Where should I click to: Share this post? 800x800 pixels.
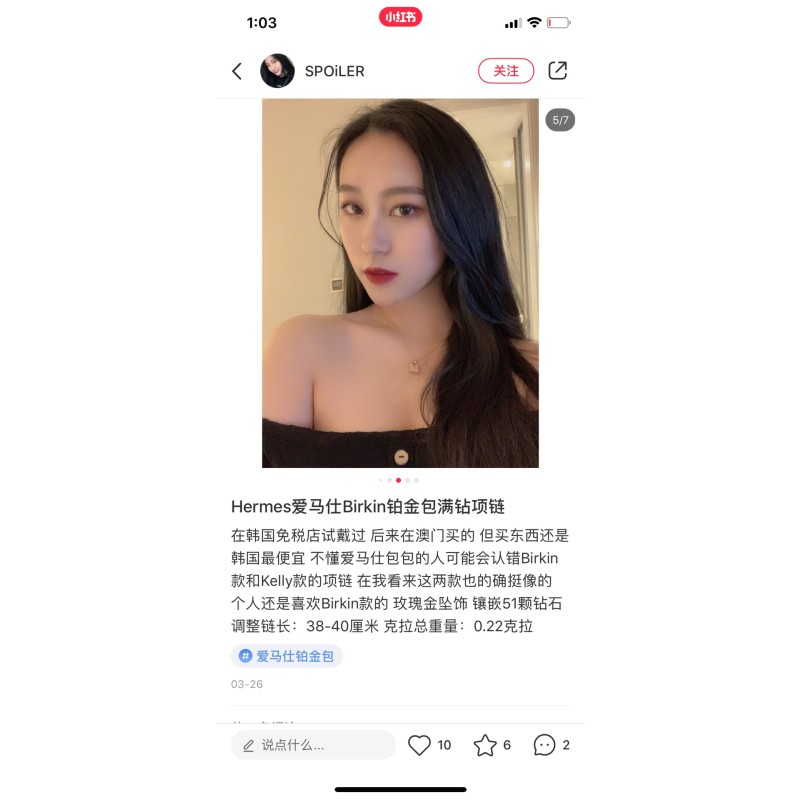pyautogui.click(x=558, y=71)
